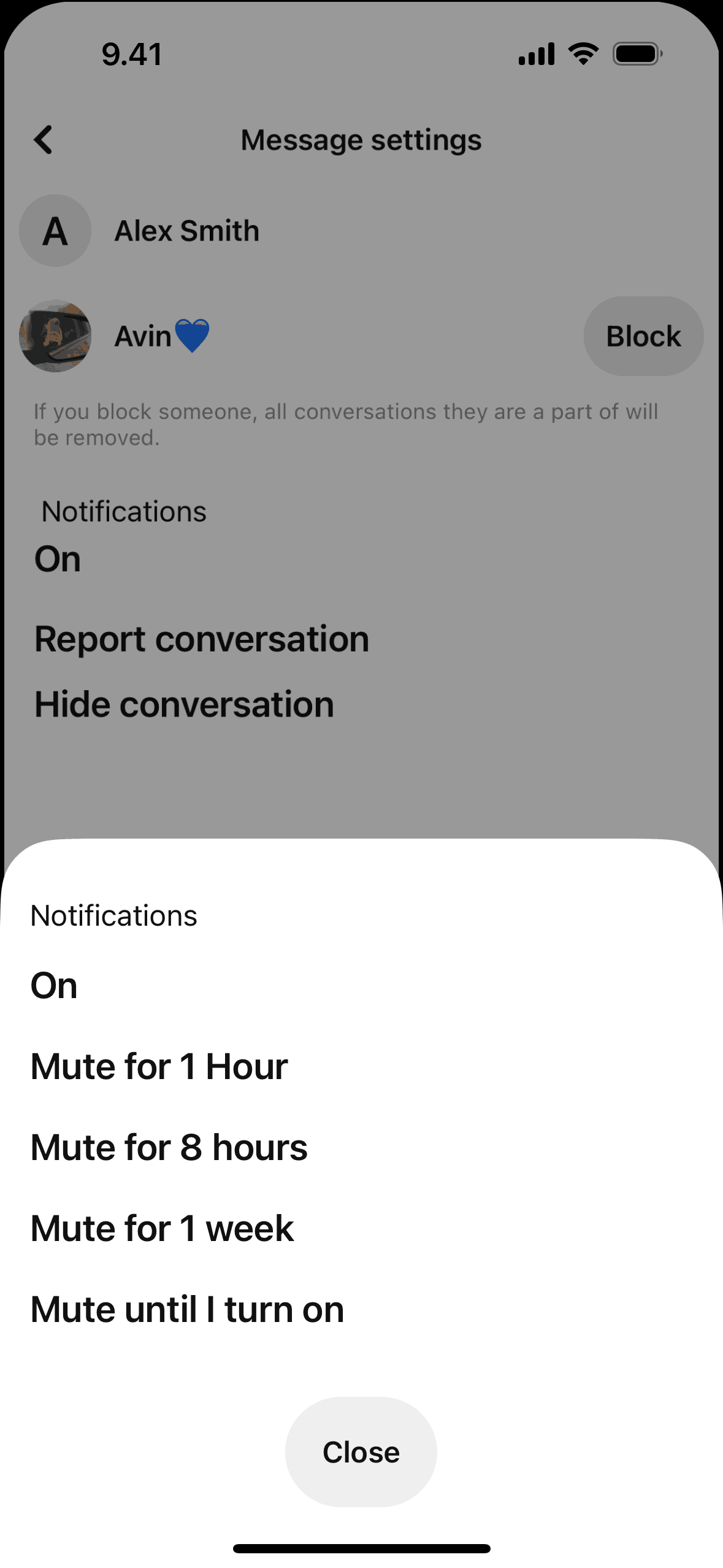Choose Mute until I turn on
723x1568 pixels.
point(187,1310)
